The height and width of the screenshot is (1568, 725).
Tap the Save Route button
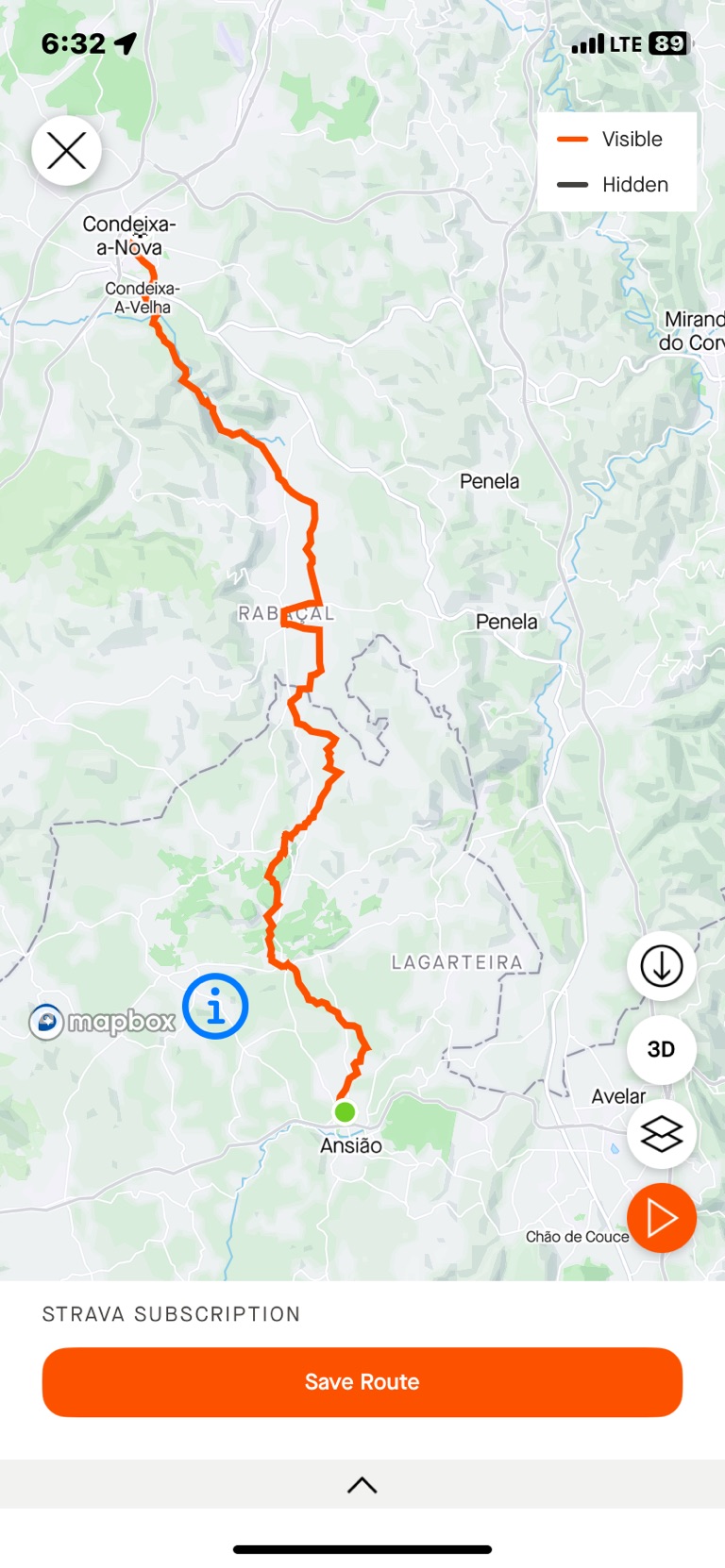click(x=362, y=1382)
